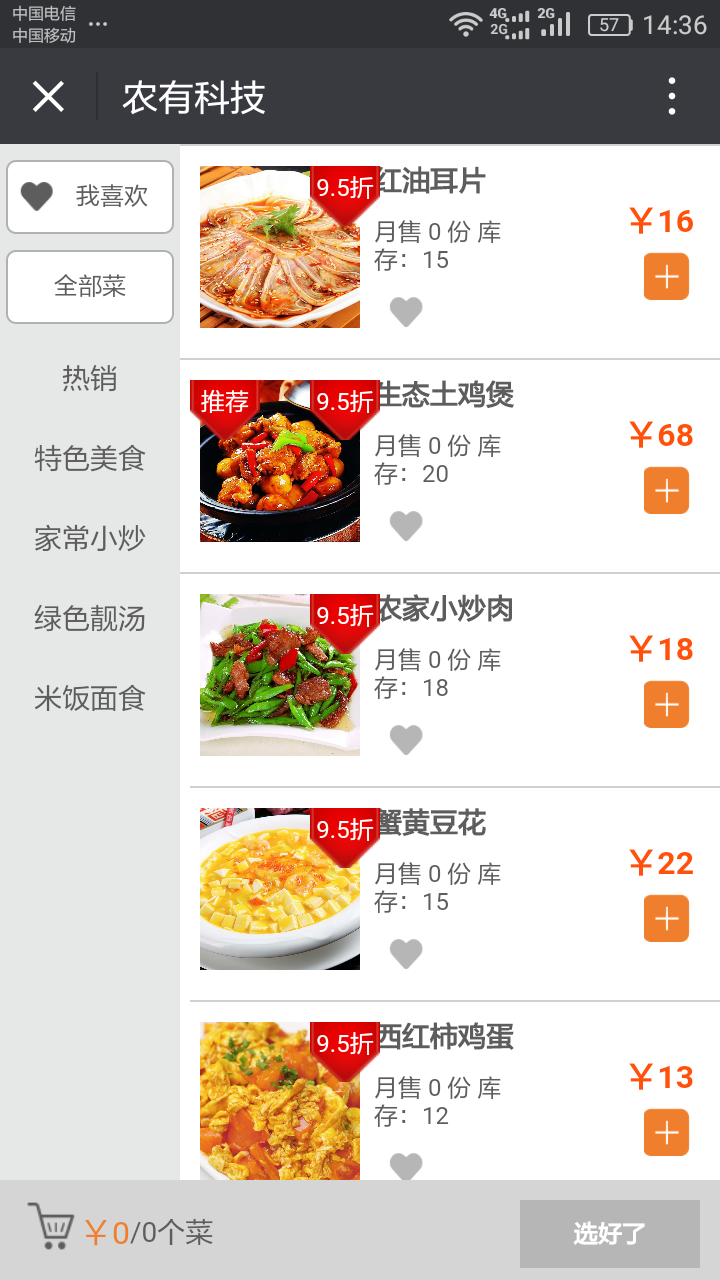Open the overflow menu

[x=672, y=97]
